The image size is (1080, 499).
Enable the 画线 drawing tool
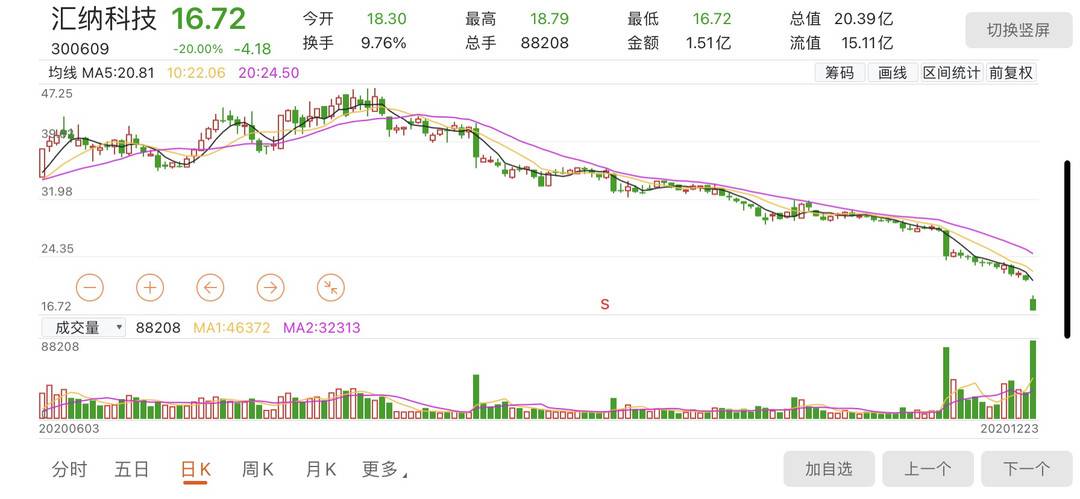point(892,73)
